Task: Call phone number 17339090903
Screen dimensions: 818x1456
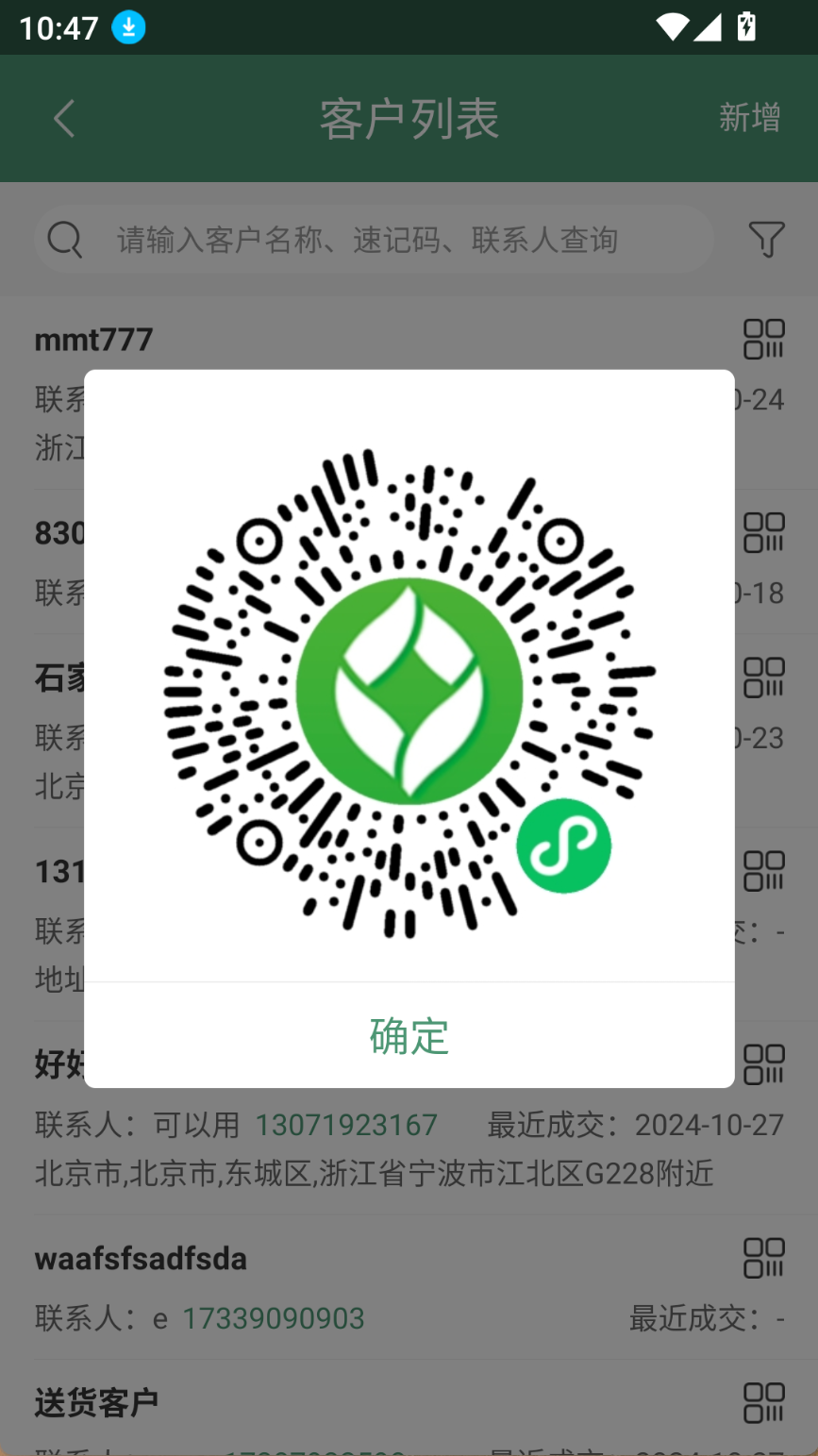Action: pos(273,1318)
